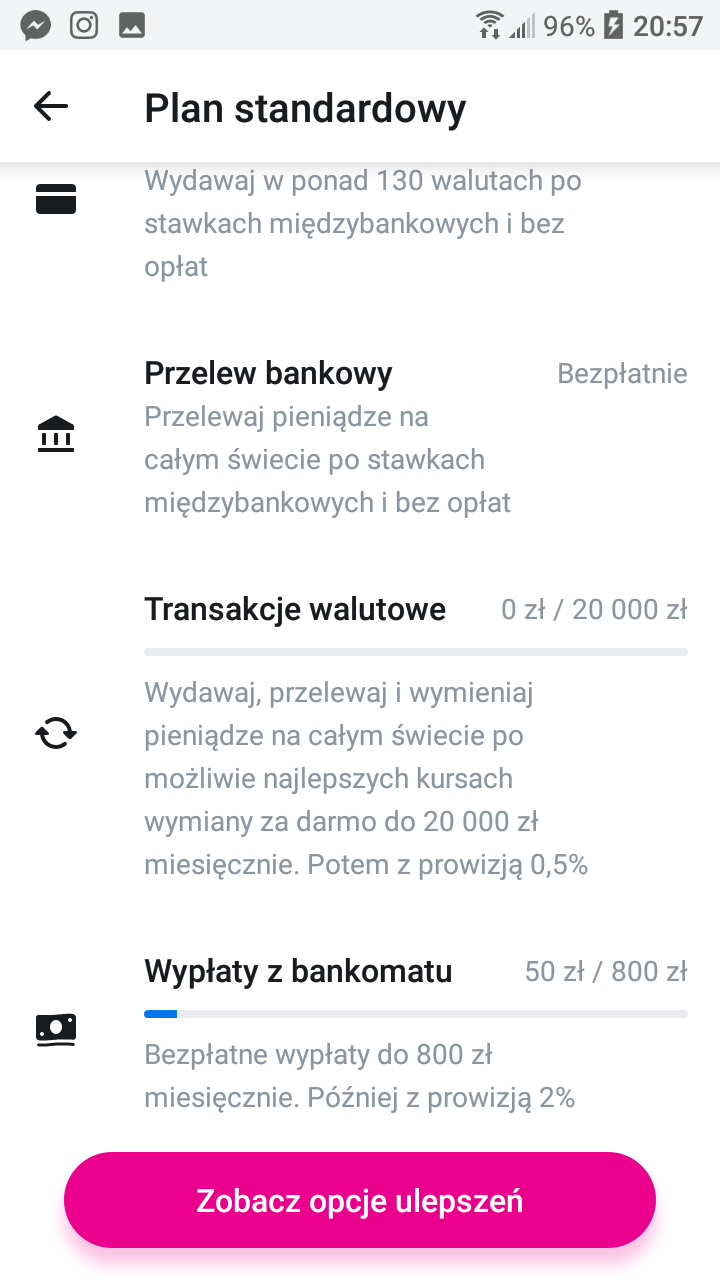Click the Wi-Fi indicator in the status bar

coord(491,25)
